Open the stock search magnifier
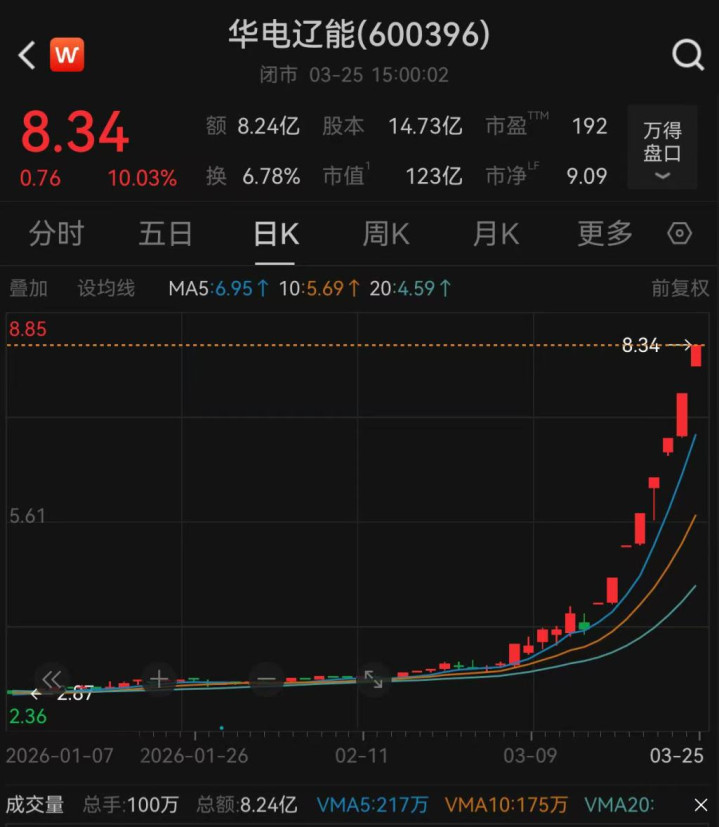Viewport: 719px width, 827px height. pos(688,54)
